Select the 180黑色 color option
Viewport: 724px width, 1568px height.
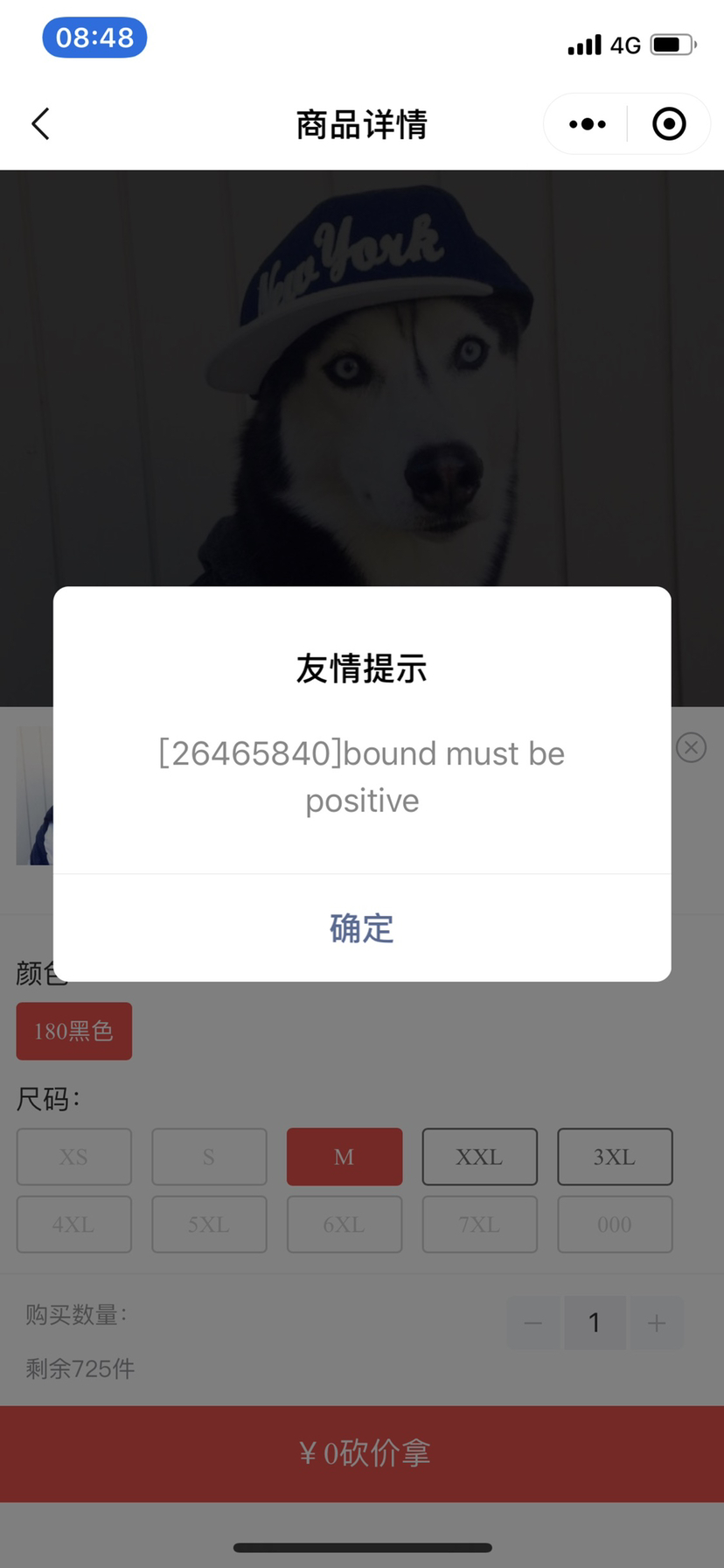pos(74,1031)
